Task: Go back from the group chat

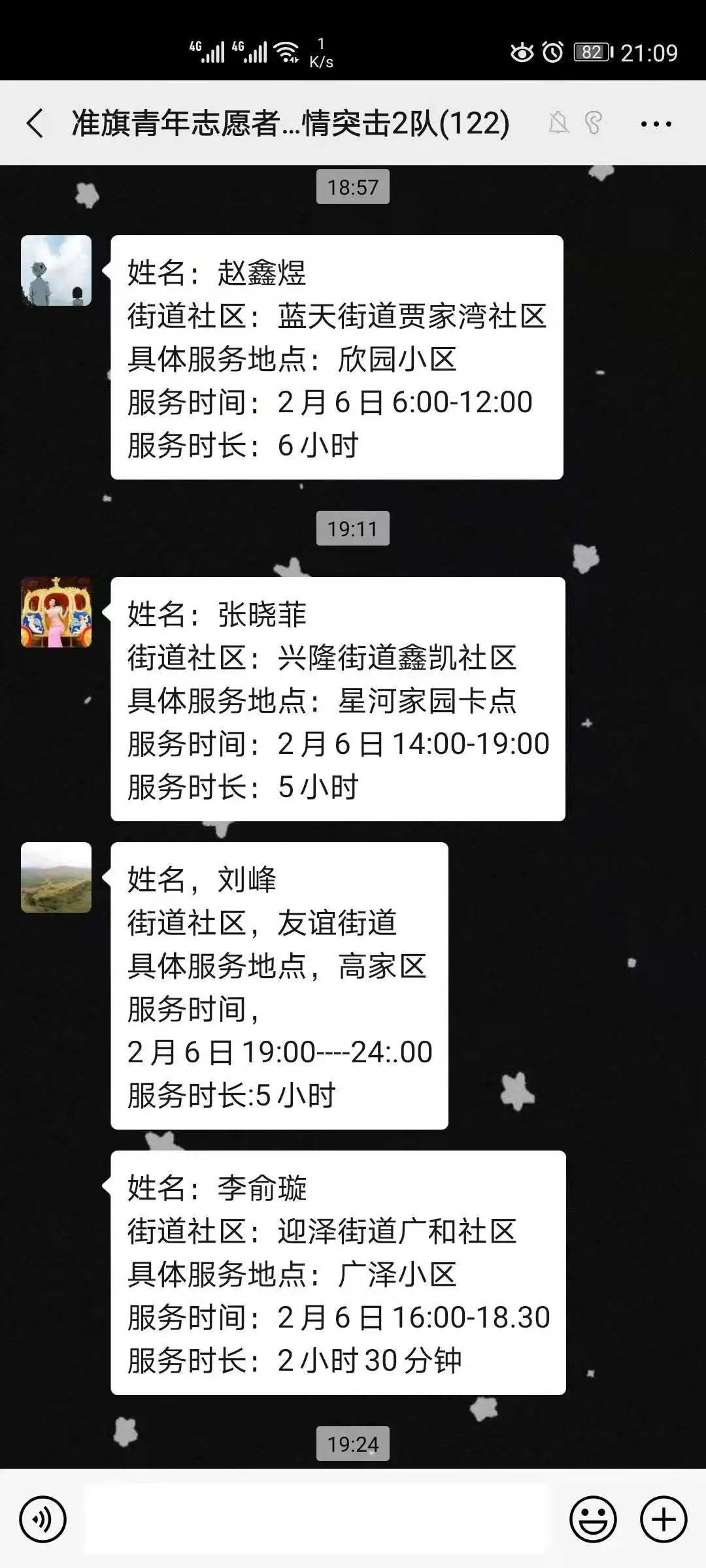Action: click(35, 123)
